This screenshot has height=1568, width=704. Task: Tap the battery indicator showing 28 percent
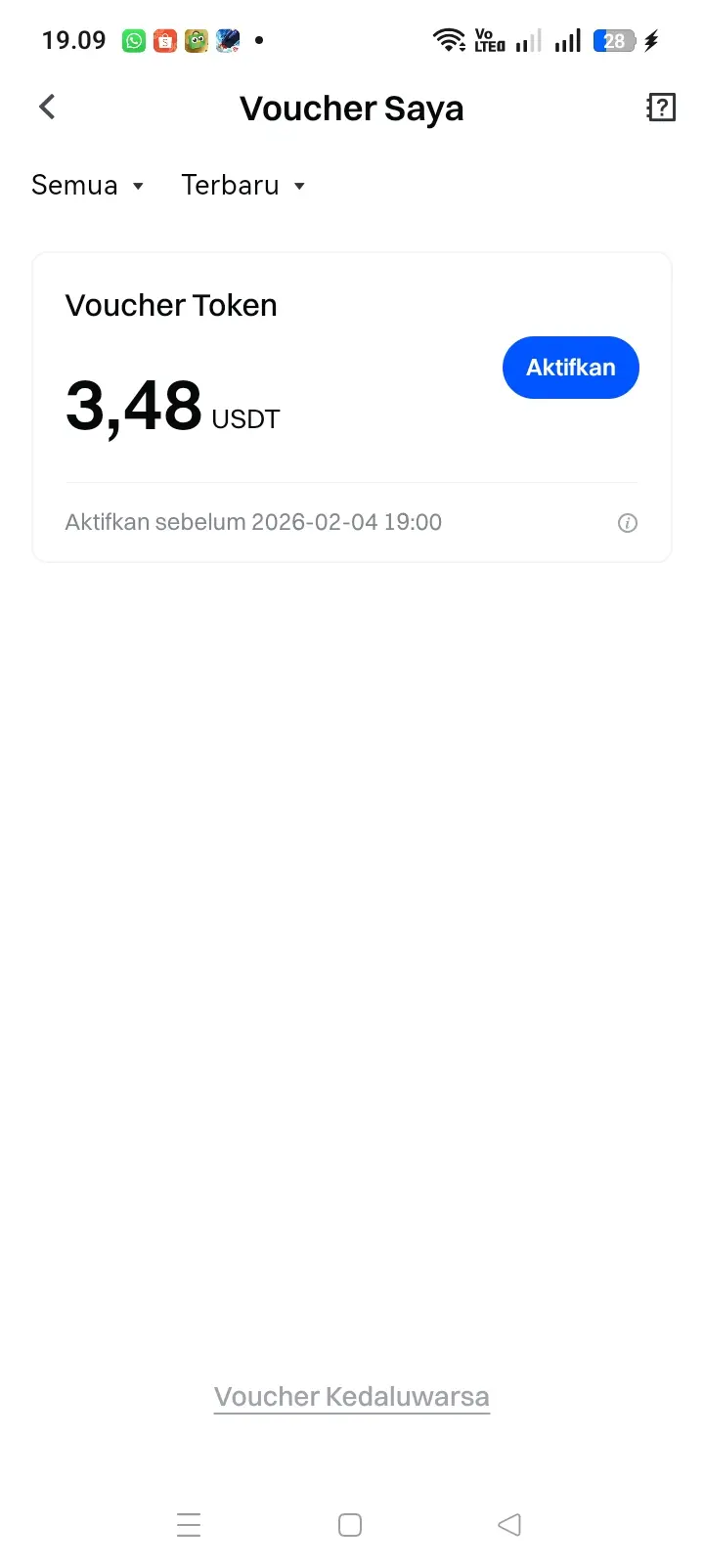614,40
